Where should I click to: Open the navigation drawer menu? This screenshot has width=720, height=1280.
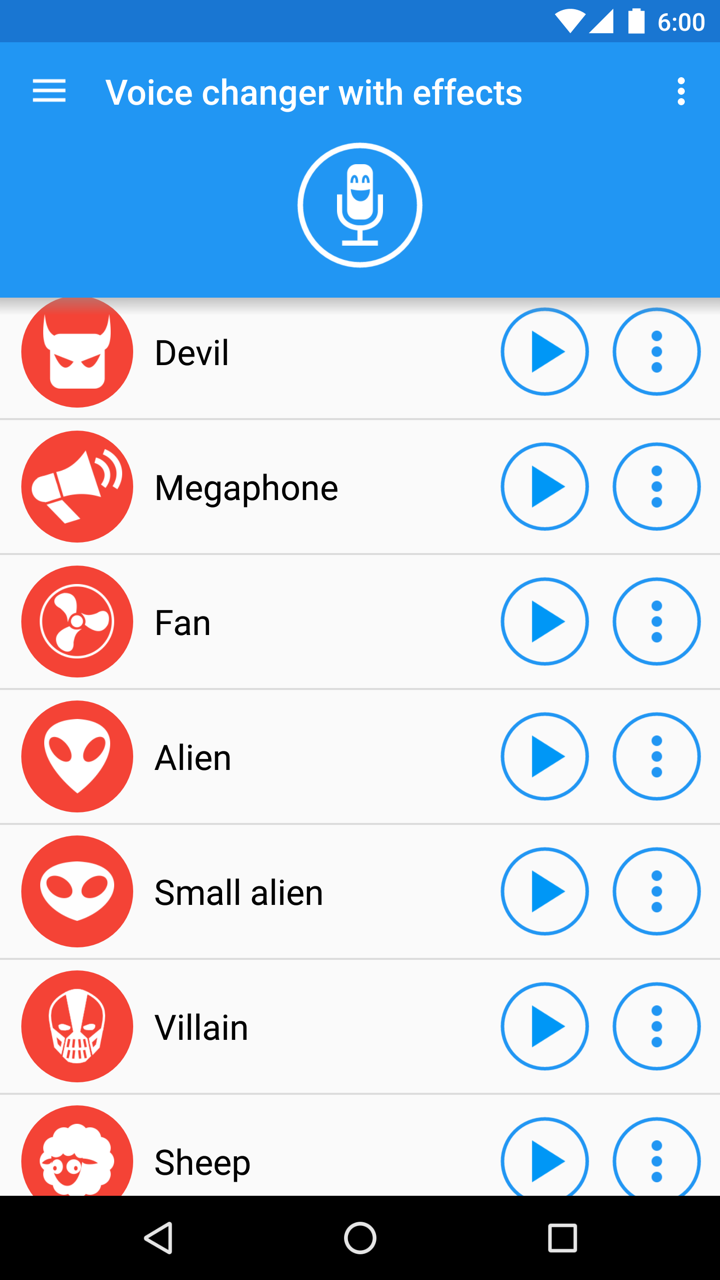tap(48, 91)
